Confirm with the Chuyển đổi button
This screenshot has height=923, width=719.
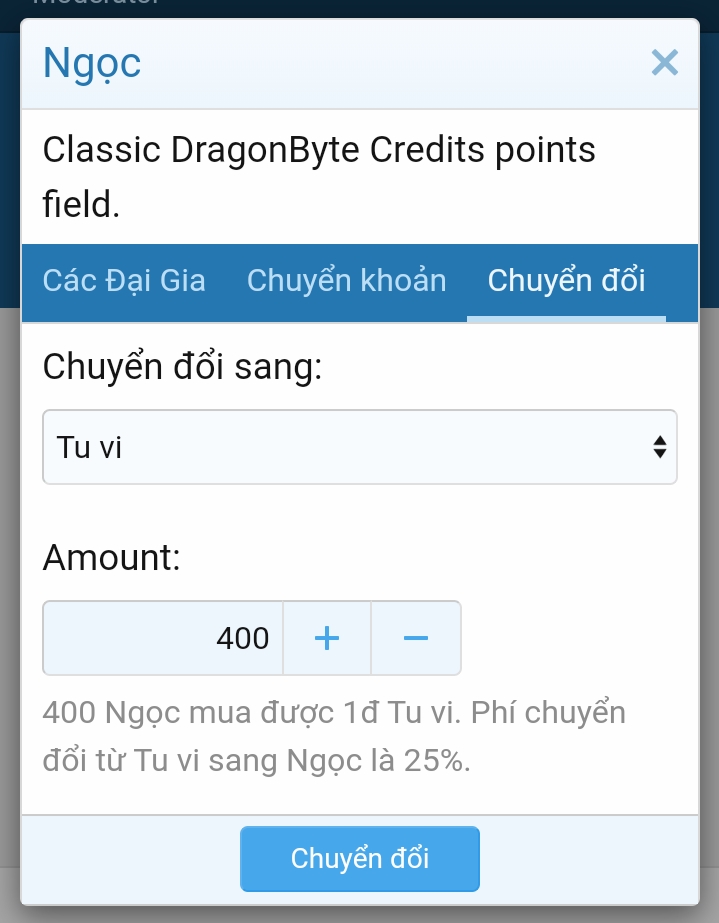(x=360, y=858)
